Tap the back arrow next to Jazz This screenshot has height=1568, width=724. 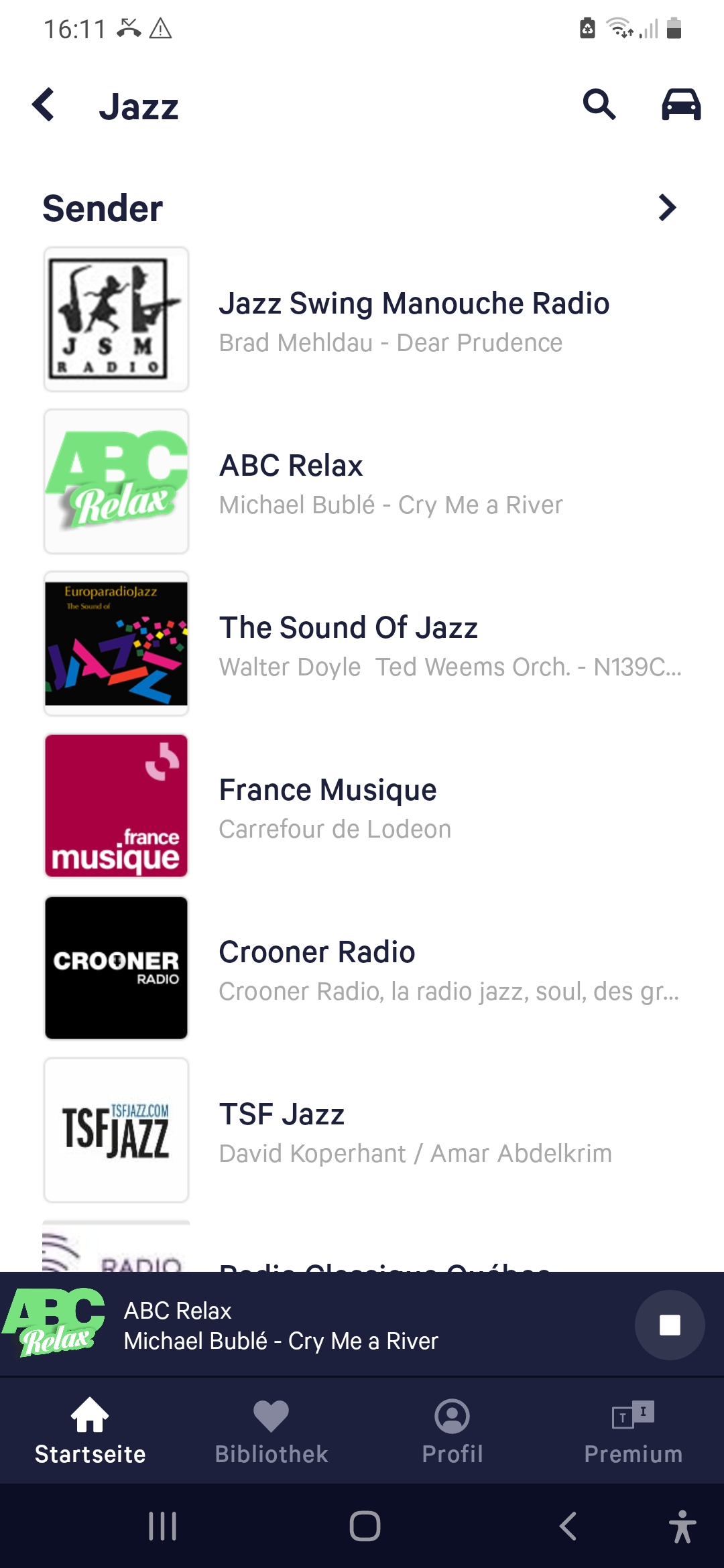pos(43,105)
